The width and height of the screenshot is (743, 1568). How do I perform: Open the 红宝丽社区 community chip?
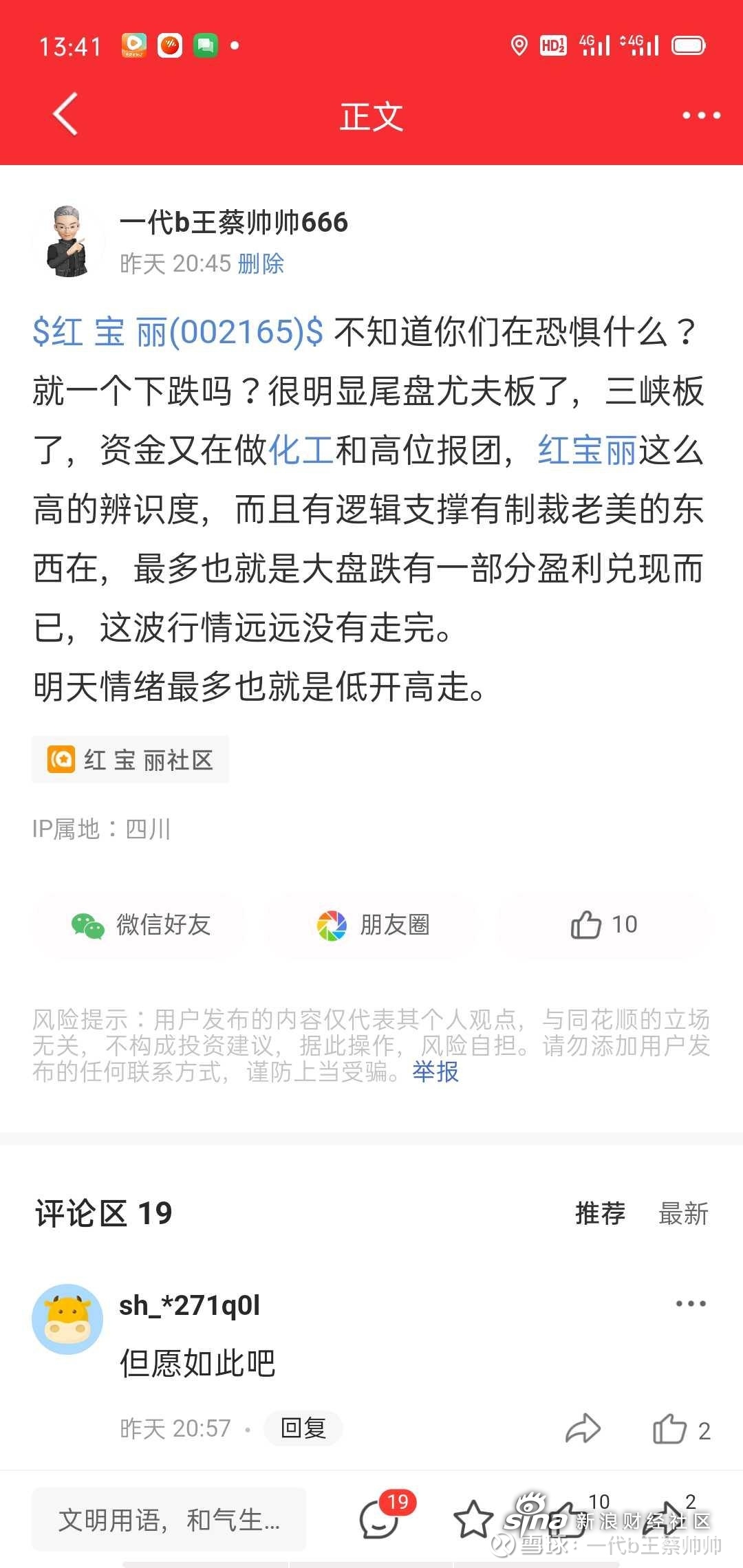pos(131,760)
